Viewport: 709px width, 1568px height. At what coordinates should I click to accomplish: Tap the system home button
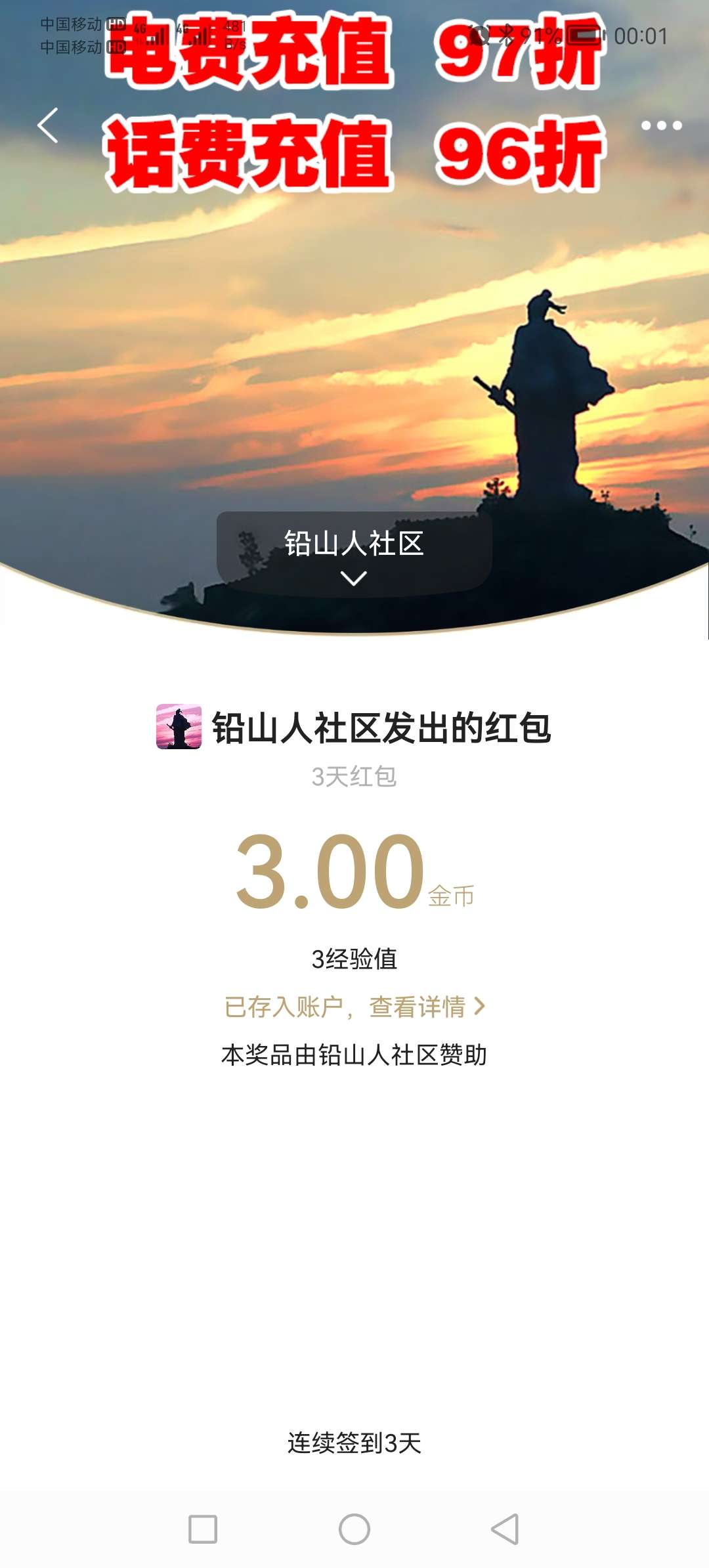(x=354, y=1529)
